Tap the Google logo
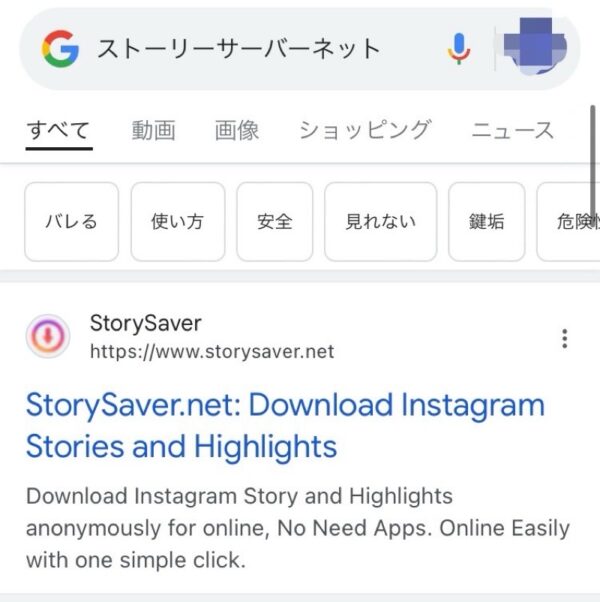This screenshot has height=602, width=600. click(60, 49)
